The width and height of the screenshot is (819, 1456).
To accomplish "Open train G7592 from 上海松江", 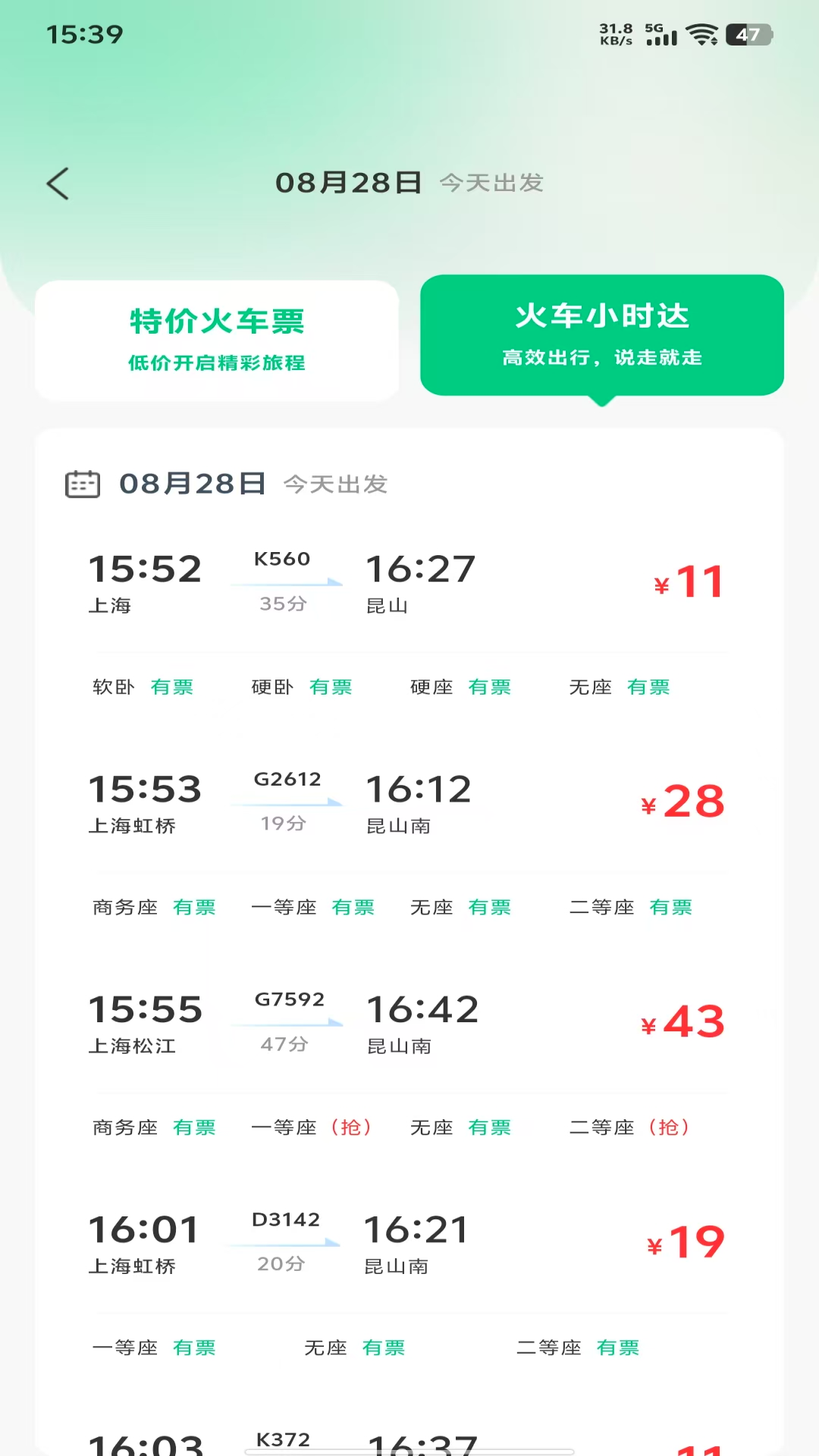I will click(408, 1022).
